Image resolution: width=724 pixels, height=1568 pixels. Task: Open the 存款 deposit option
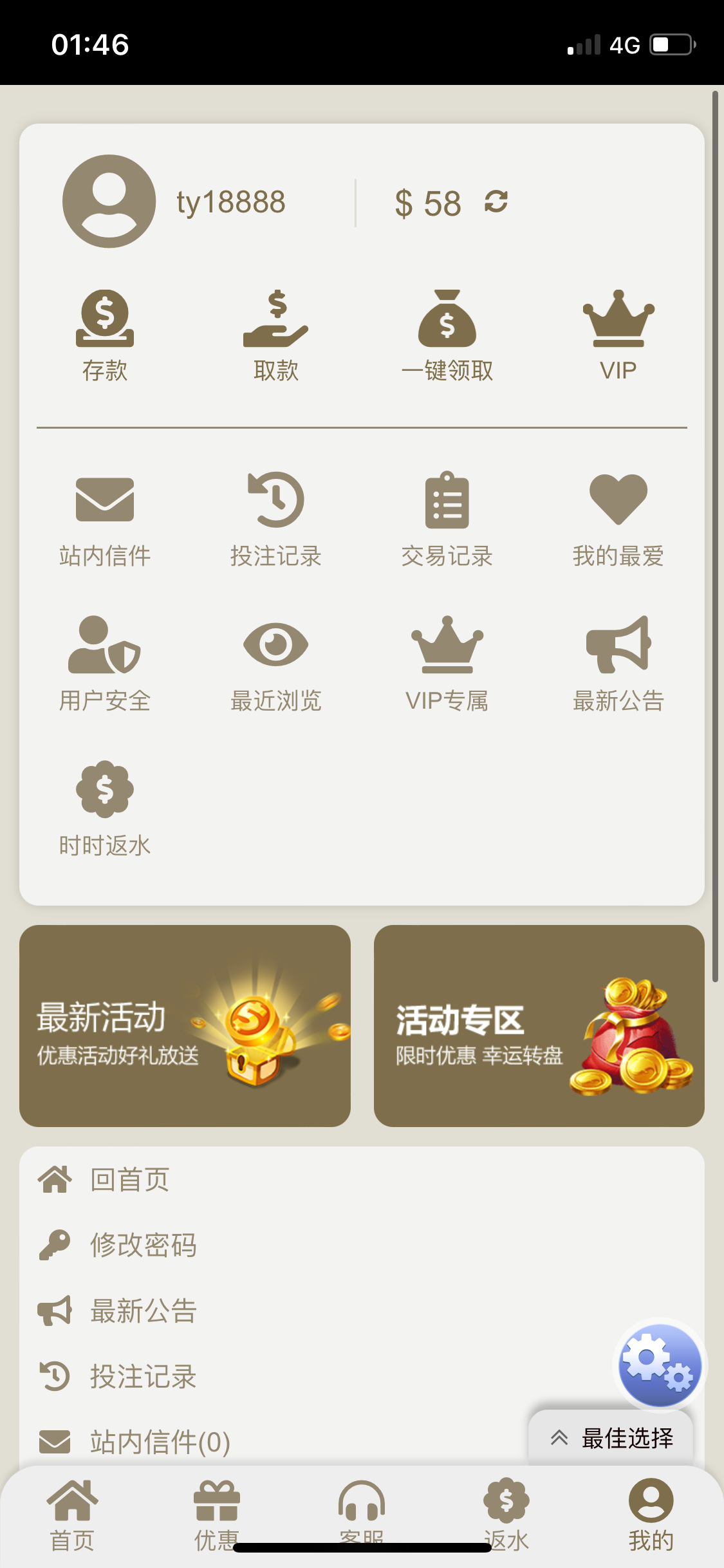[105, 335]
